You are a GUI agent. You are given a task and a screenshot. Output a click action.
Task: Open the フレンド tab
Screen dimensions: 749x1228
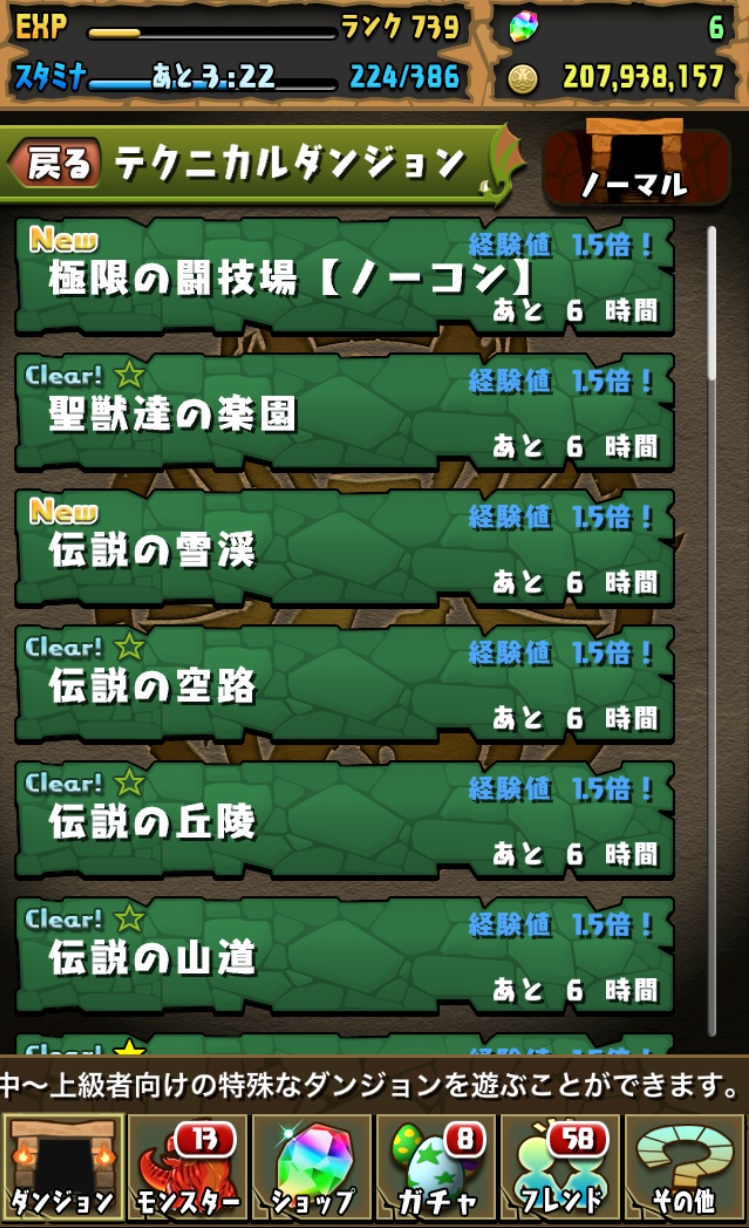tap(561, 1167)
